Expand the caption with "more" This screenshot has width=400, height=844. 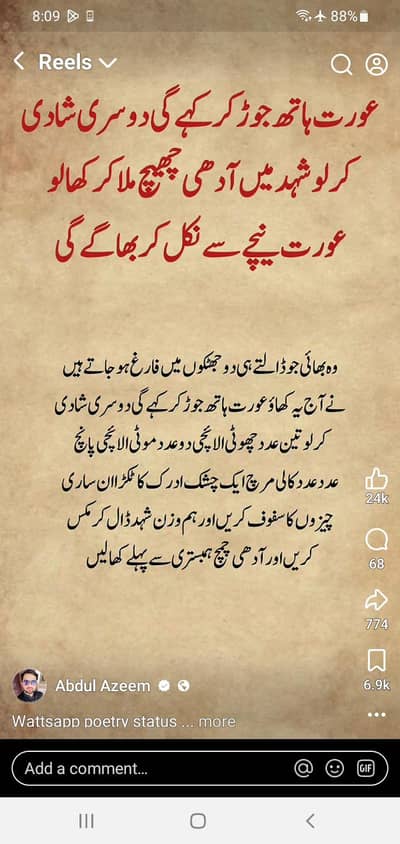[216, 721]
